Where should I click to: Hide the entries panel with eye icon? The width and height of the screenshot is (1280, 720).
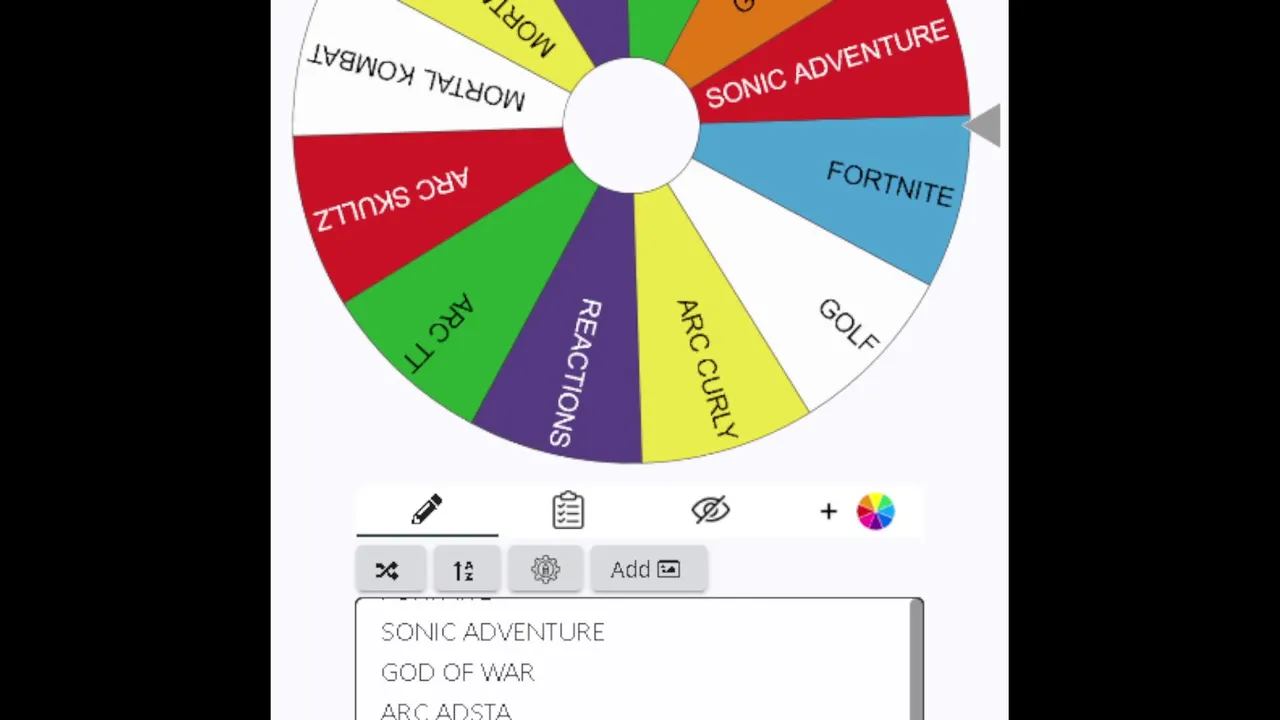711,511
